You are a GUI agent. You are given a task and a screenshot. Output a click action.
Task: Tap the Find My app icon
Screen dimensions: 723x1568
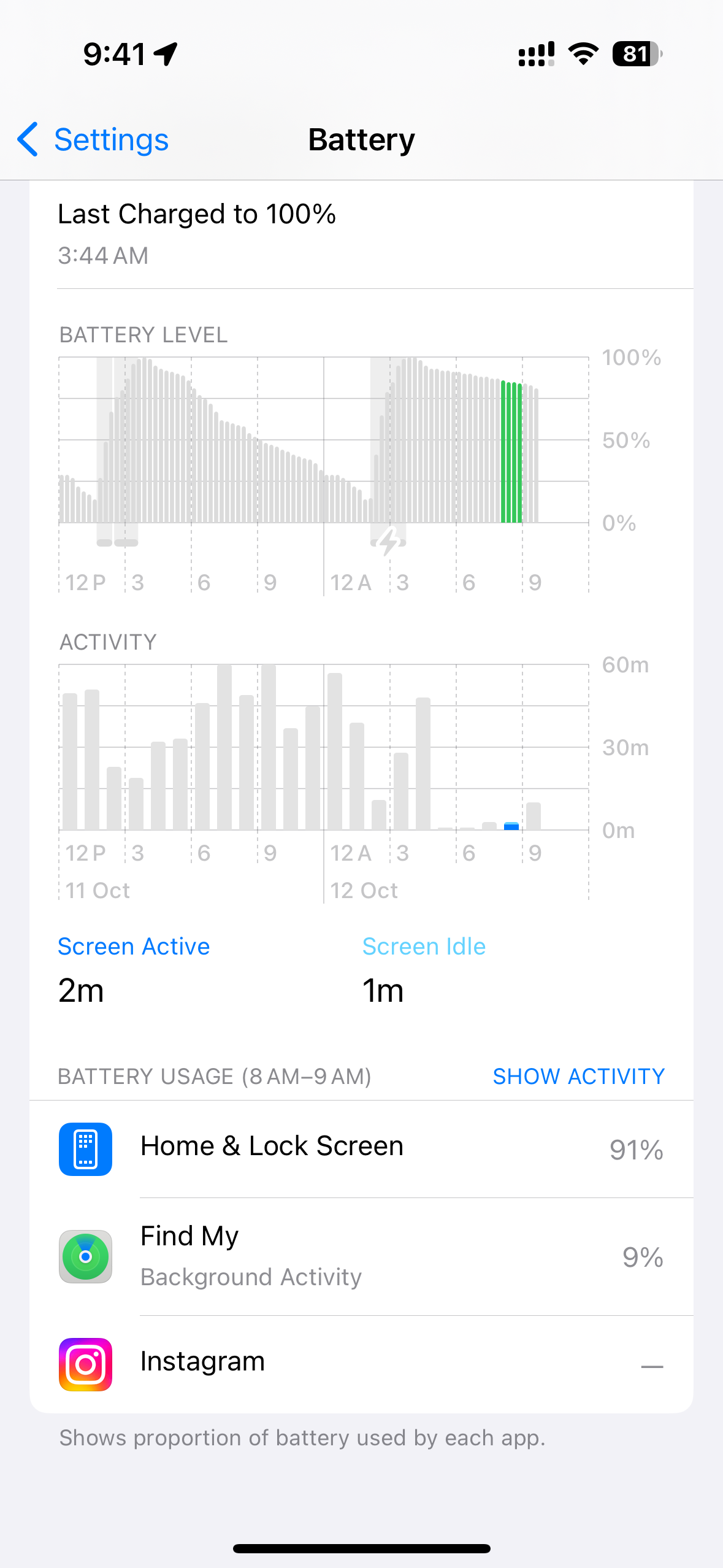(85, 1257)
